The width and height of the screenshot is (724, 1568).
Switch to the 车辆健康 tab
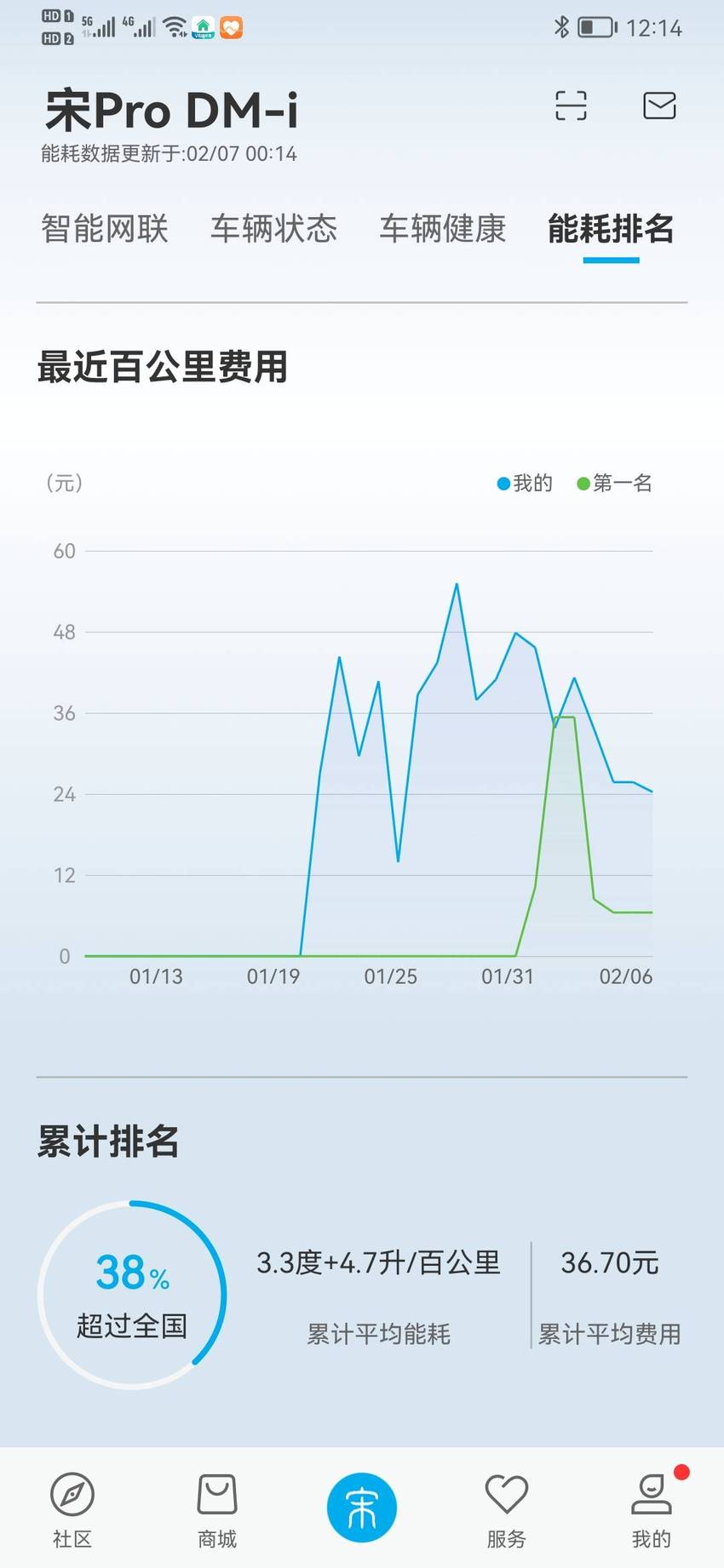point(443,228)
